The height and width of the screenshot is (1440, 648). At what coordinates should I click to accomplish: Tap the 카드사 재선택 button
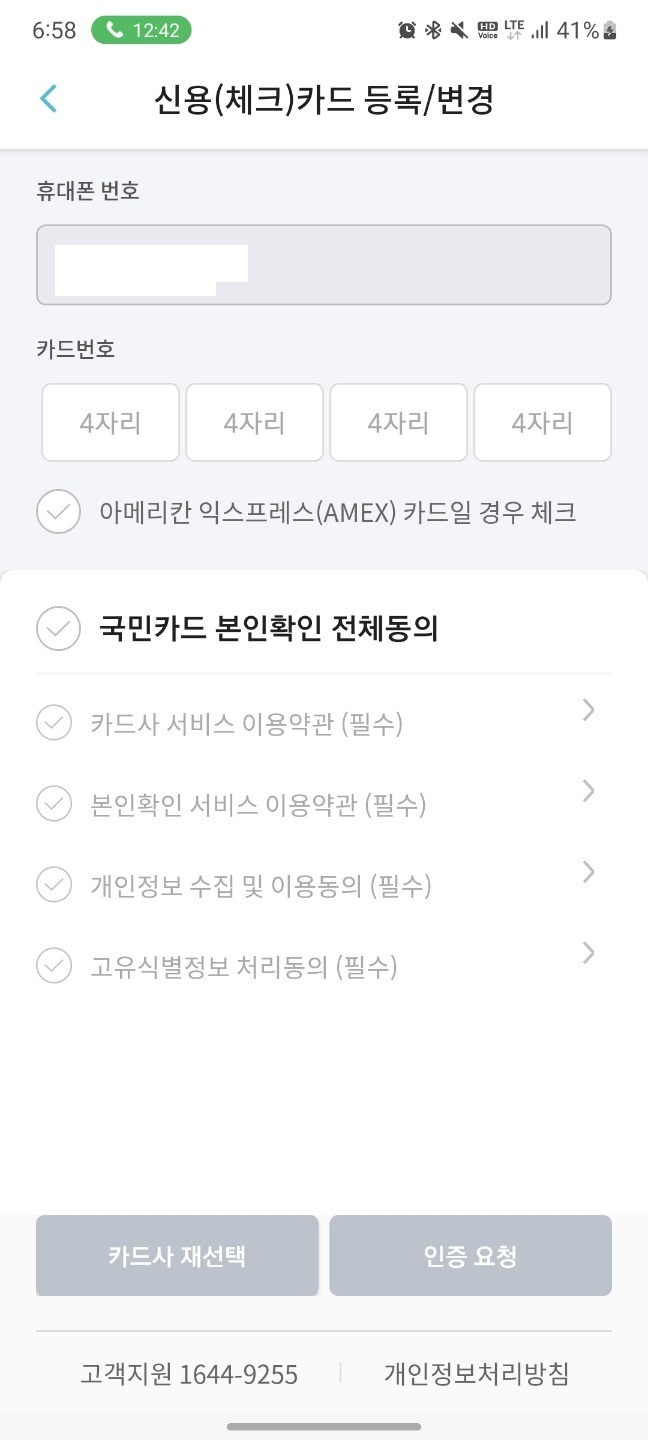pos(177,1256)
